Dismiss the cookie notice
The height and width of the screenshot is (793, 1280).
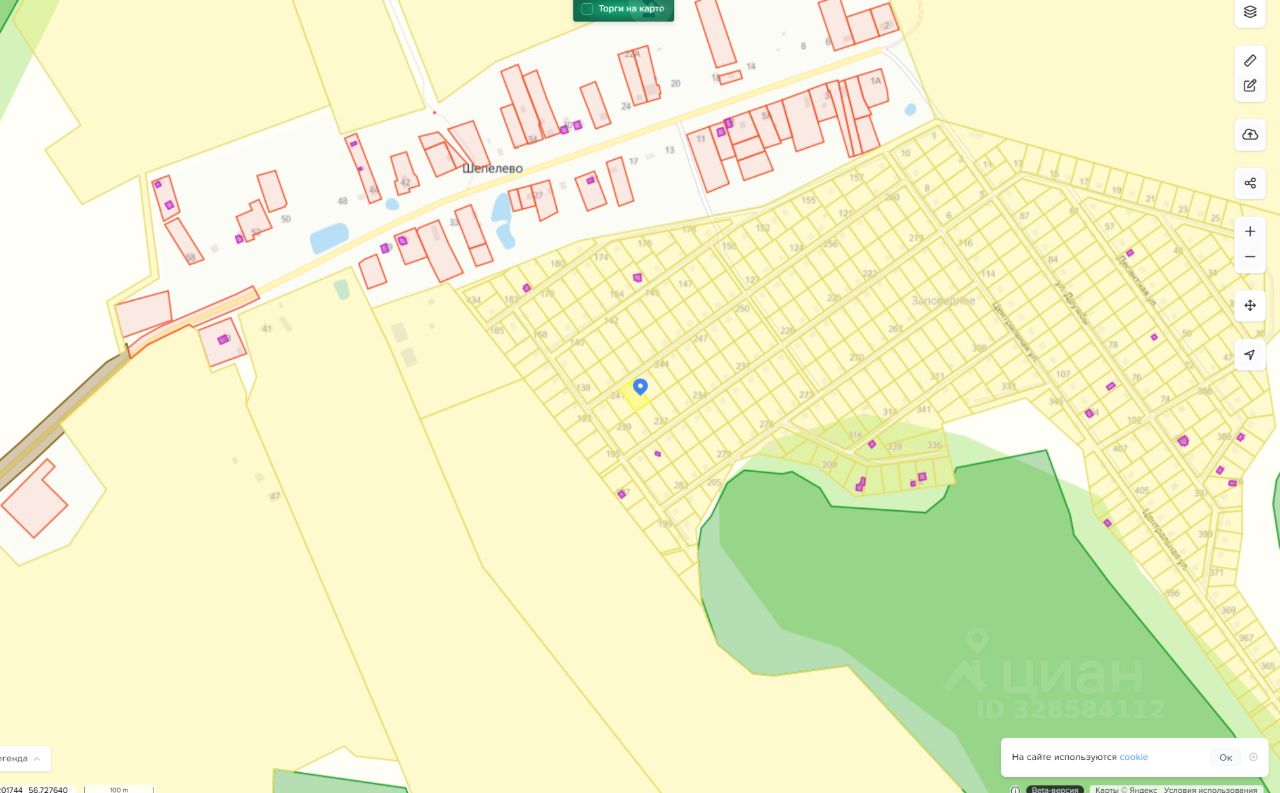pyautogui.click(x=1253, y=757)
